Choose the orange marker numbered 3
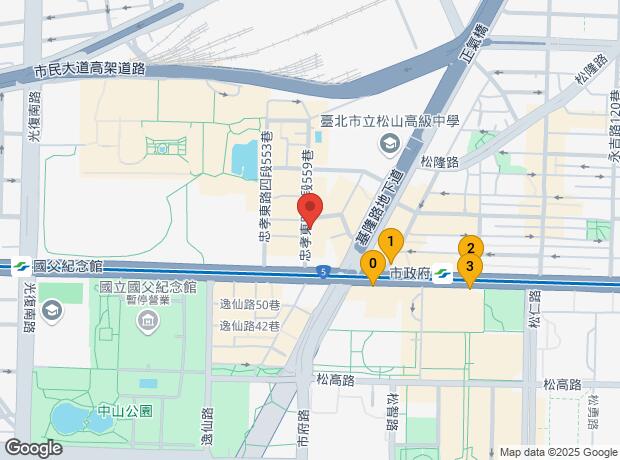Image resolution: width=620 pixels, height=460 pixels. (470, 267)
